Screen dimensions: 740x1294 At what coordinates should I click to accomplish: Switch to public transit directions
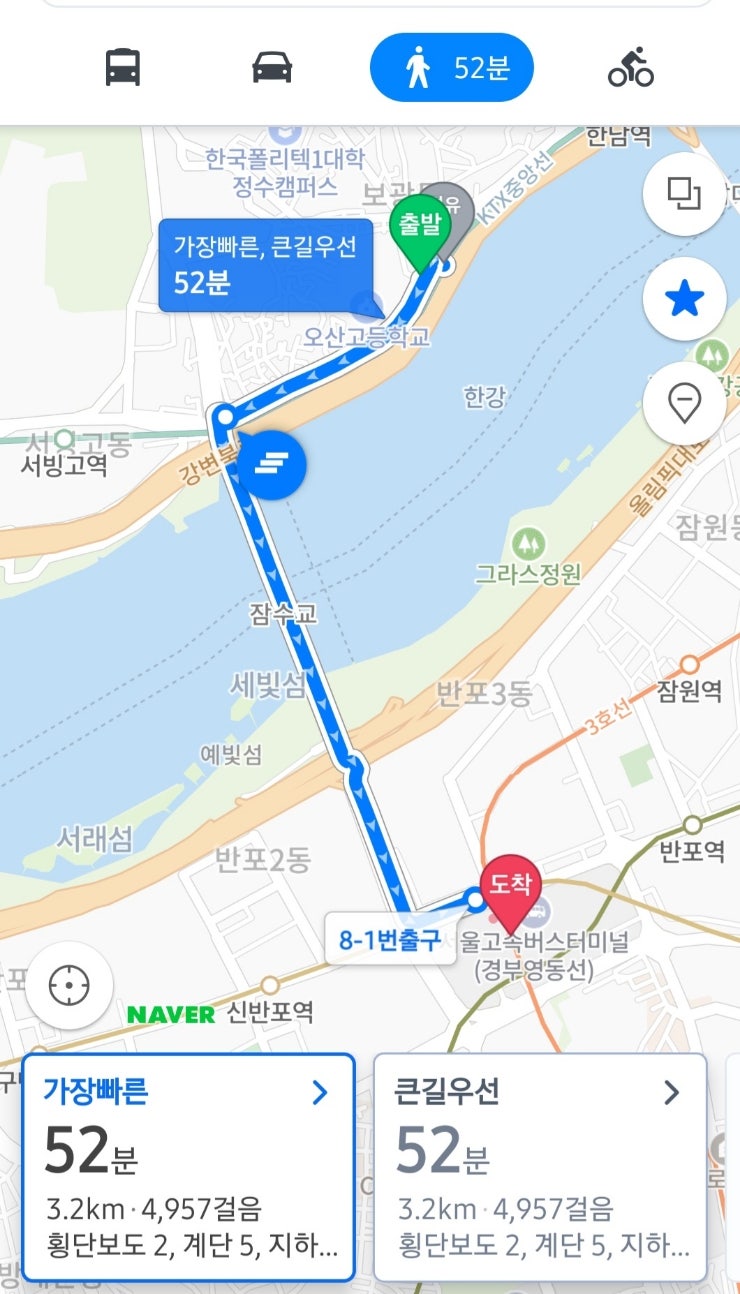[123, 68]
